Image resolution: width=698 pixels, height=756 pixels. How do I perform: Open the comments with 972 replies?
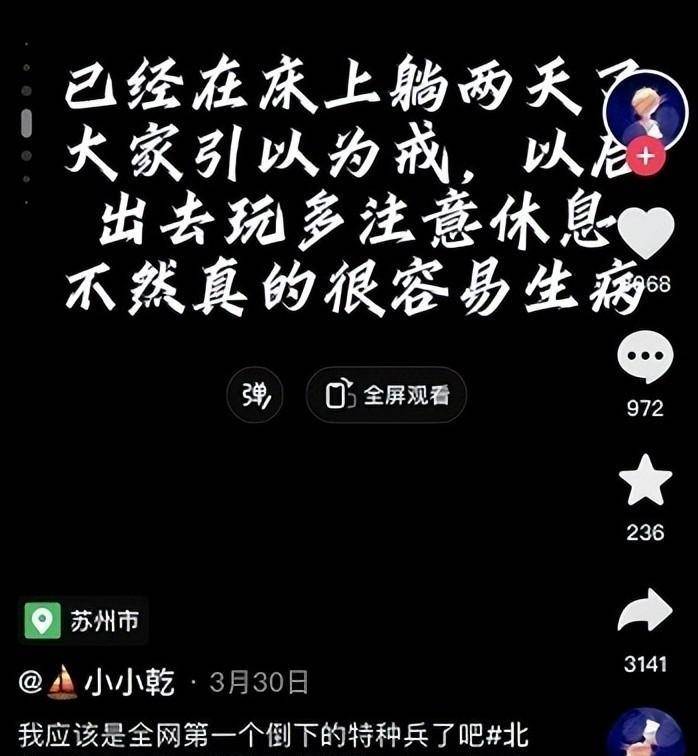(645, 358)
